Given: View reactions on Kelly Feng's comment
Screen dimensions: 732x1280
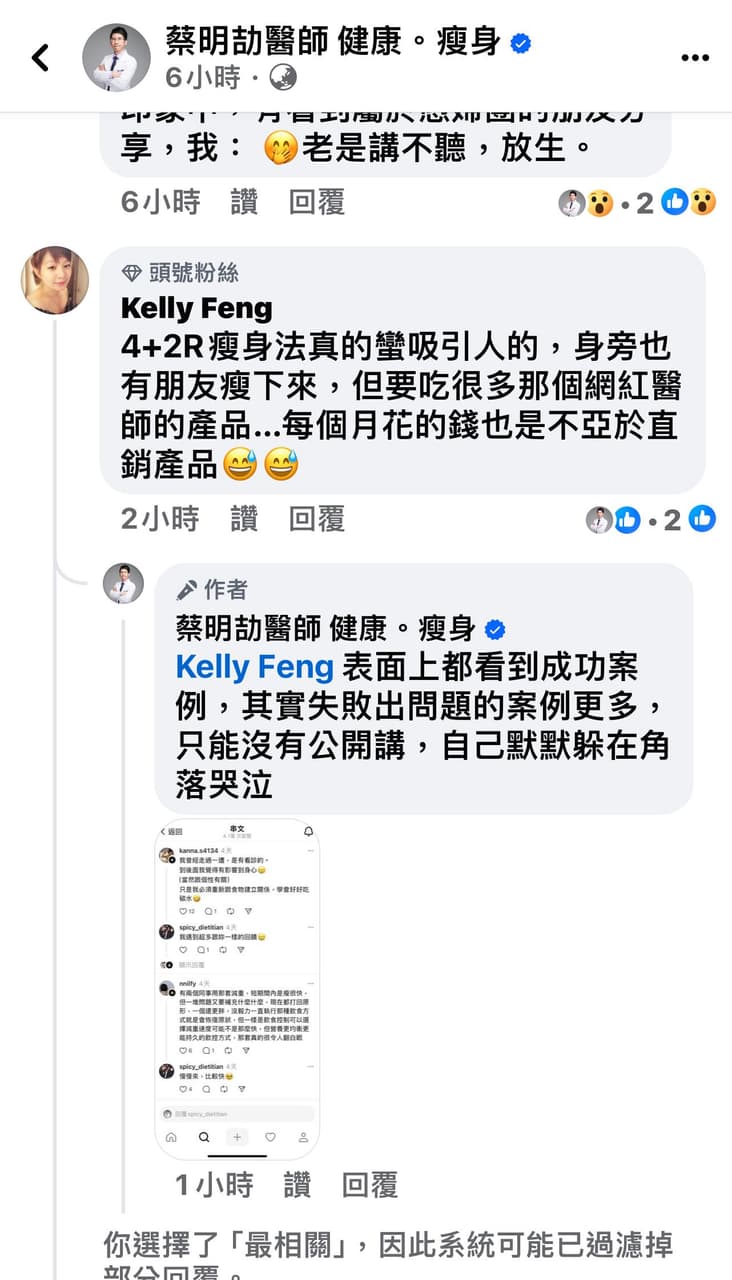Looking at the screenshot, I should coord(651,519).
